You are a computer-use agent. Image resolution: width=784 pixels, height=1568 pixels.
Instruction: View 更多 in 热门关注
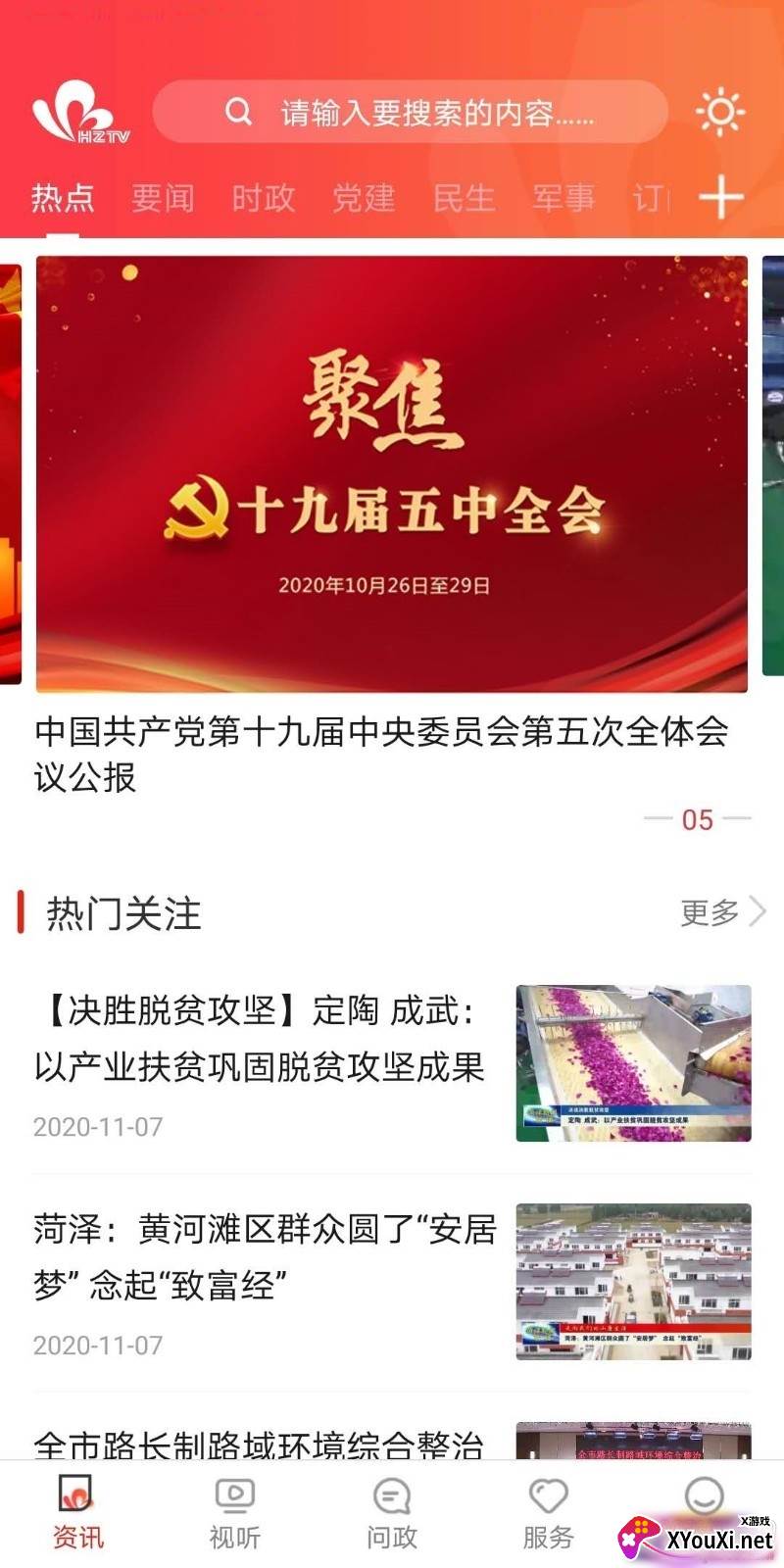(x=721, y=912)
